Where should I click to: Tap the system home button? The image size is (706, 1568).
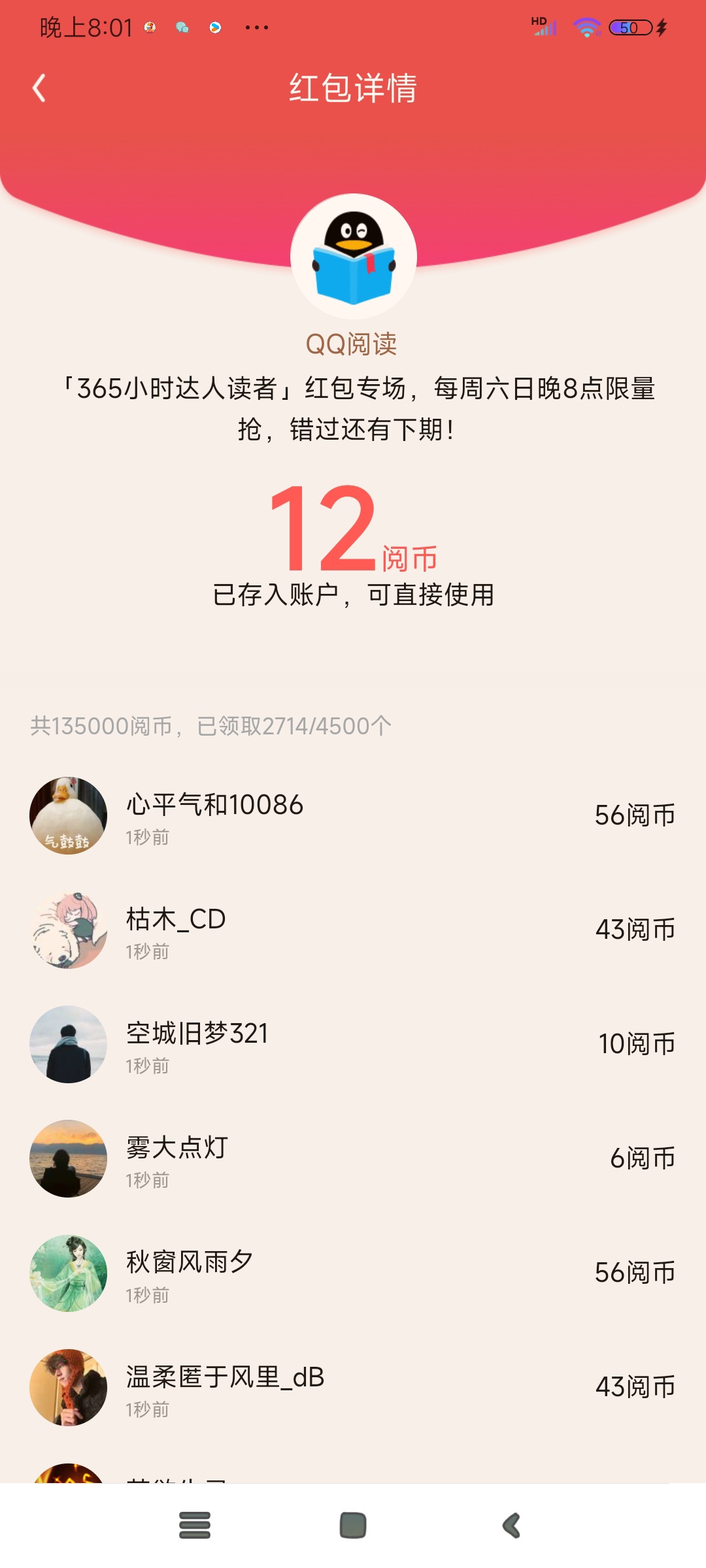pyautogui.click(x=353, y=1526)
